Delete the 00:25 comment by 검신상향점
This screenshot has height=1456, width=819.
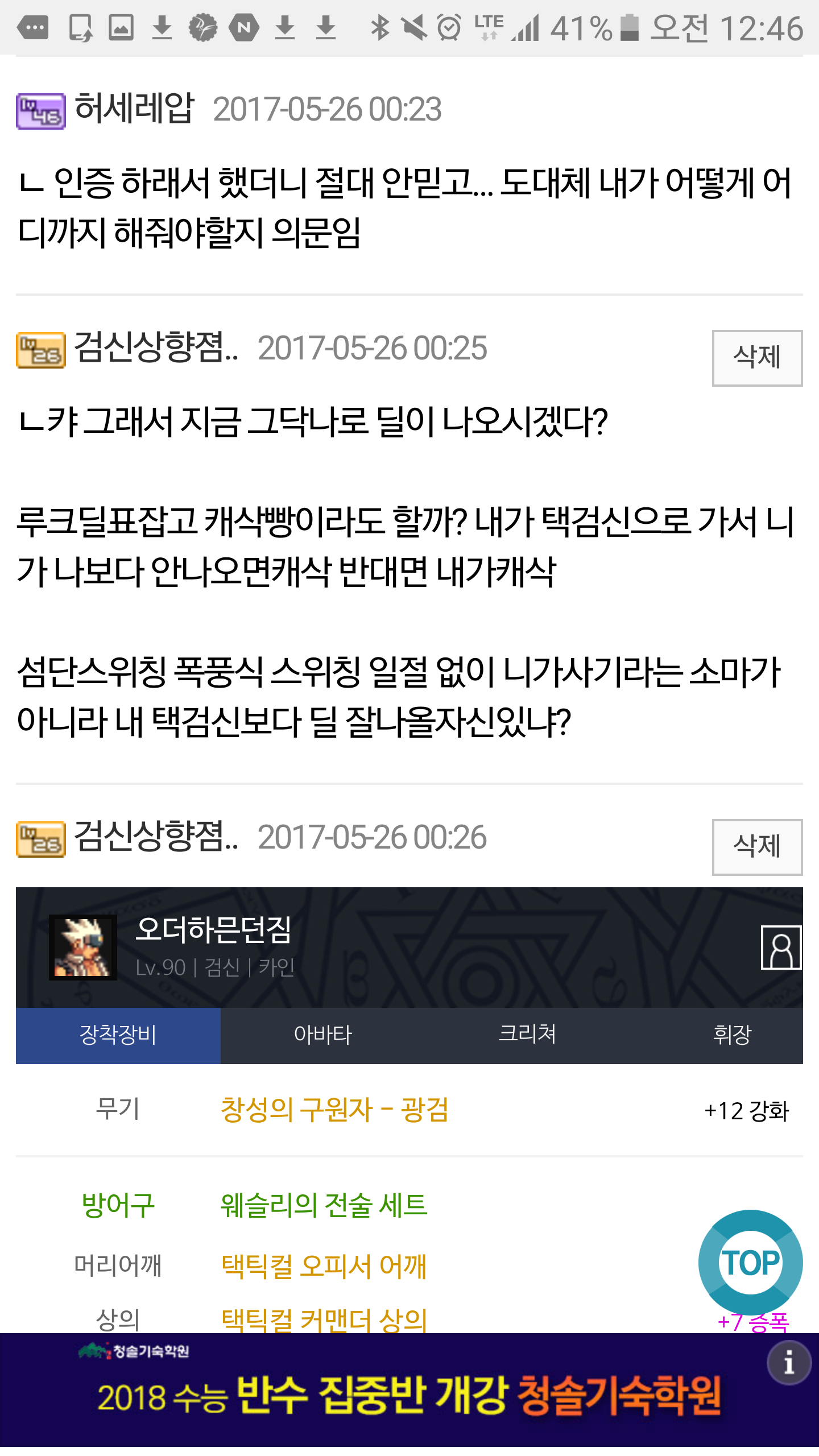[757, 358]
